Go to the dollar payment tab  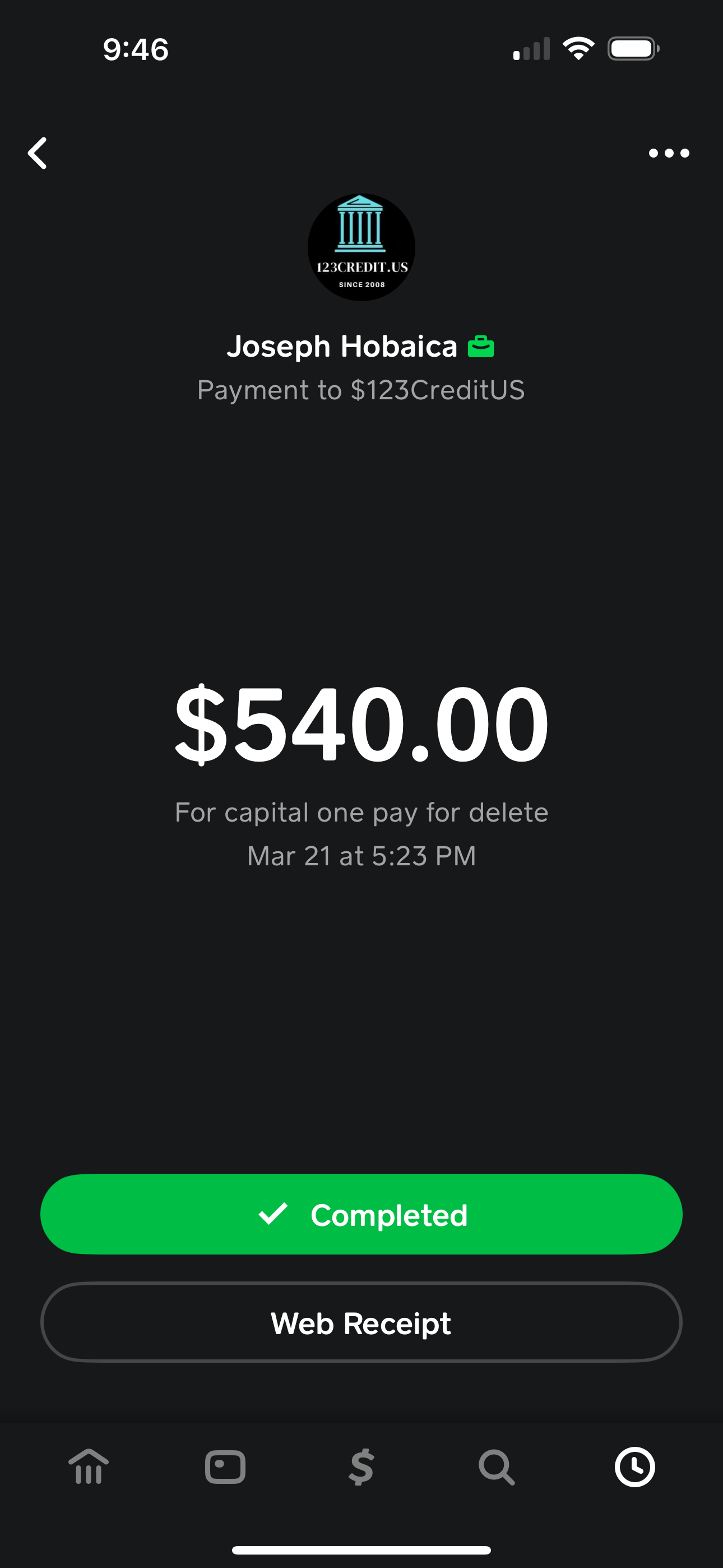pyautogui.click(x=361, y=1467)
